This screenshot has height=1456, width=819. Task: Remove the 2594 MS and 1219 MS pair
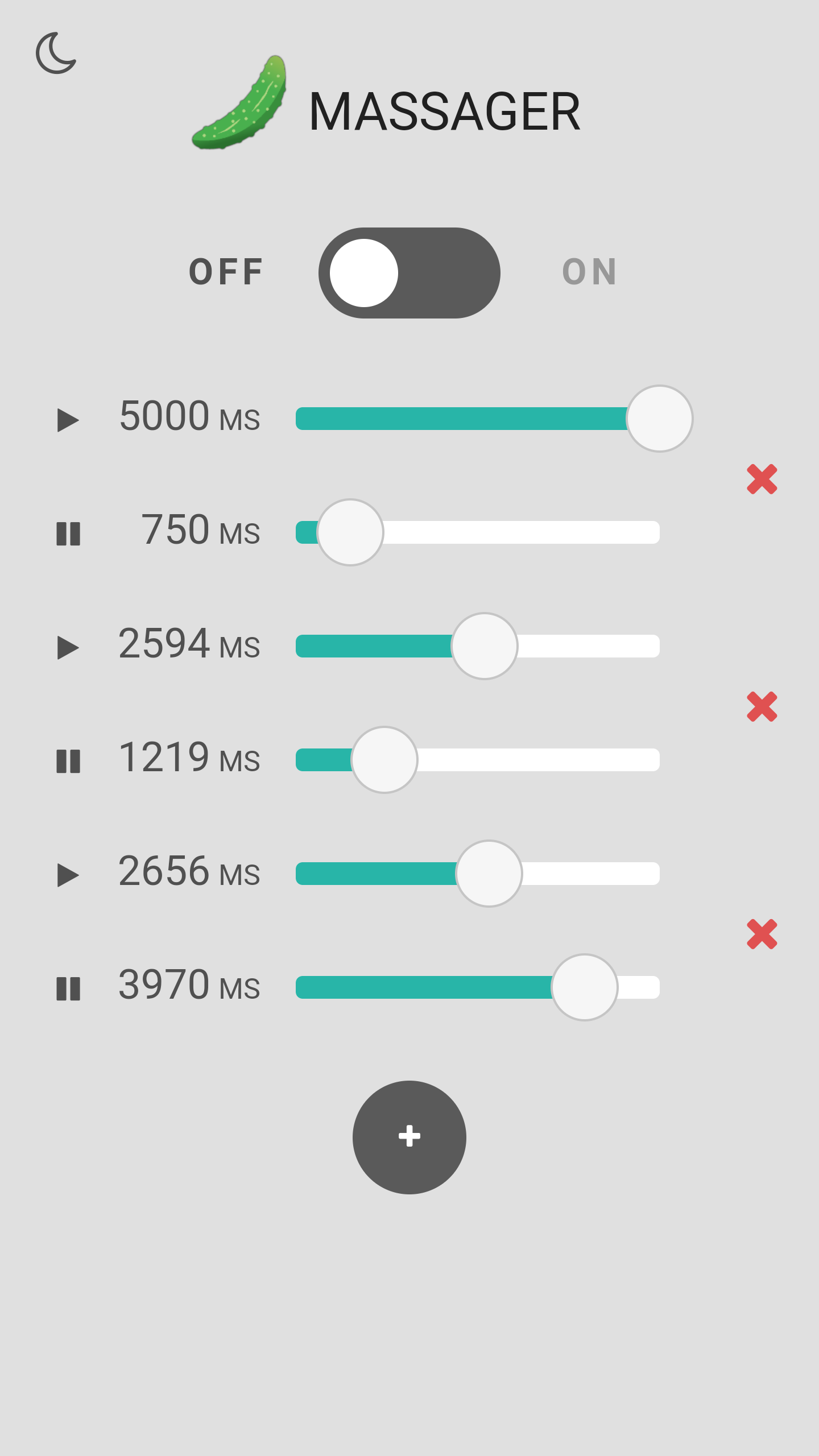tap(762, 706)
